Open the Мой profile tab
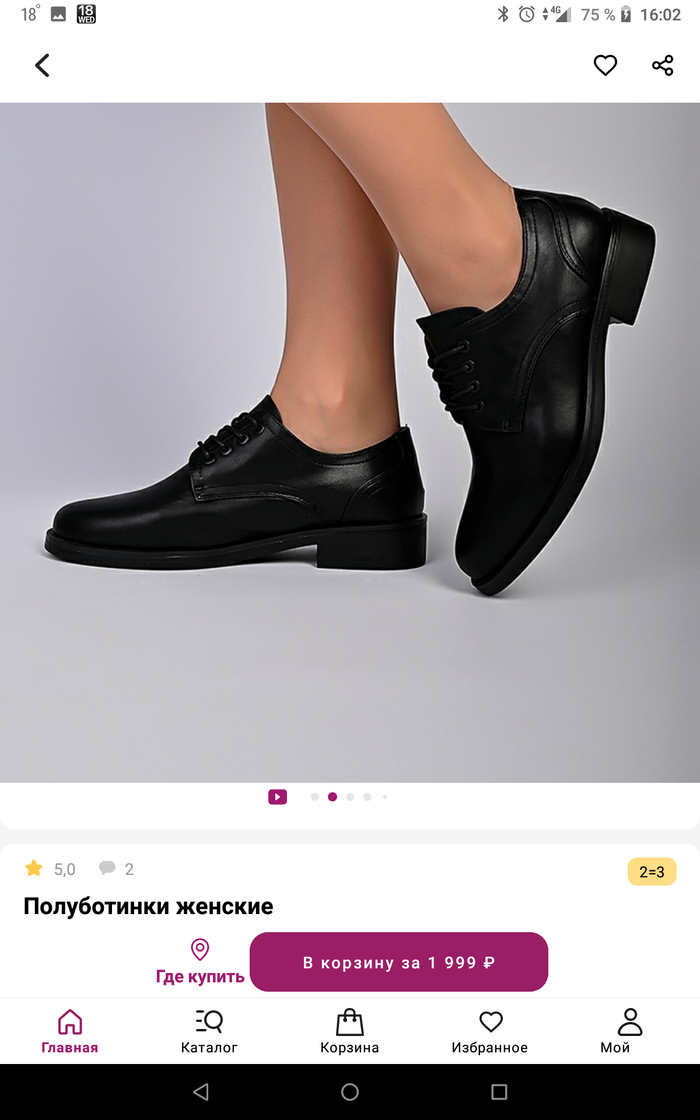 tap(629, 1031)
